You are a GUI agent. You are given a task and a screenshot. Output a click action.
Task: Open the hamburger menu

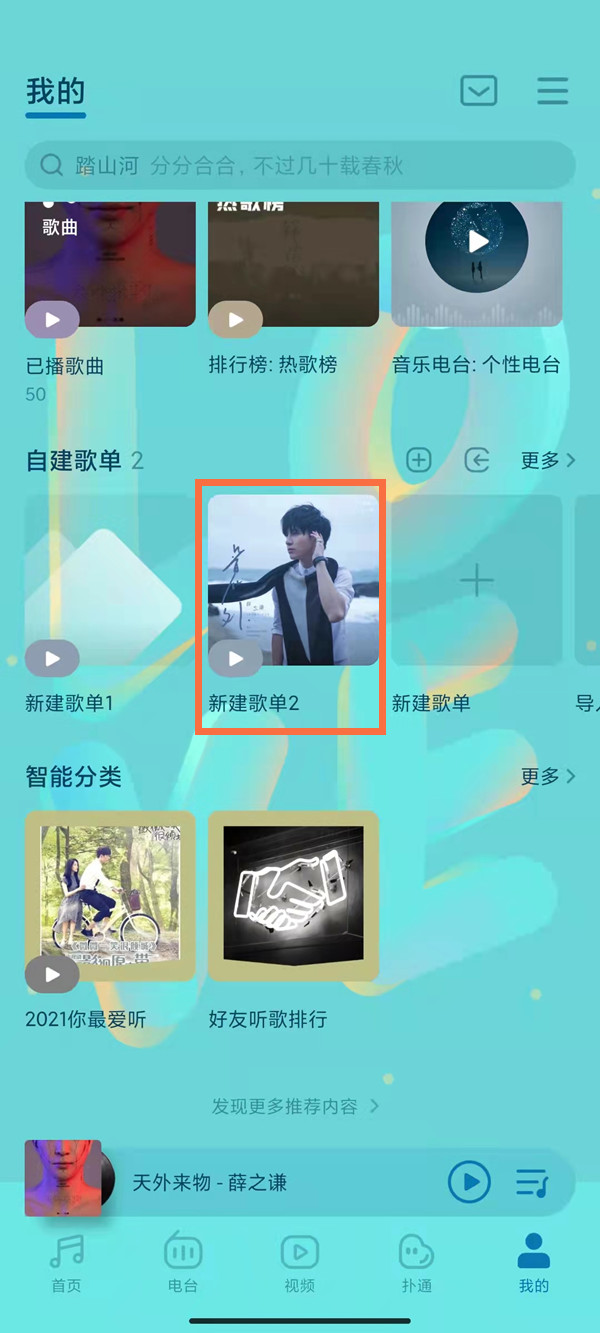pyautogui.click(x=552, y=90)
